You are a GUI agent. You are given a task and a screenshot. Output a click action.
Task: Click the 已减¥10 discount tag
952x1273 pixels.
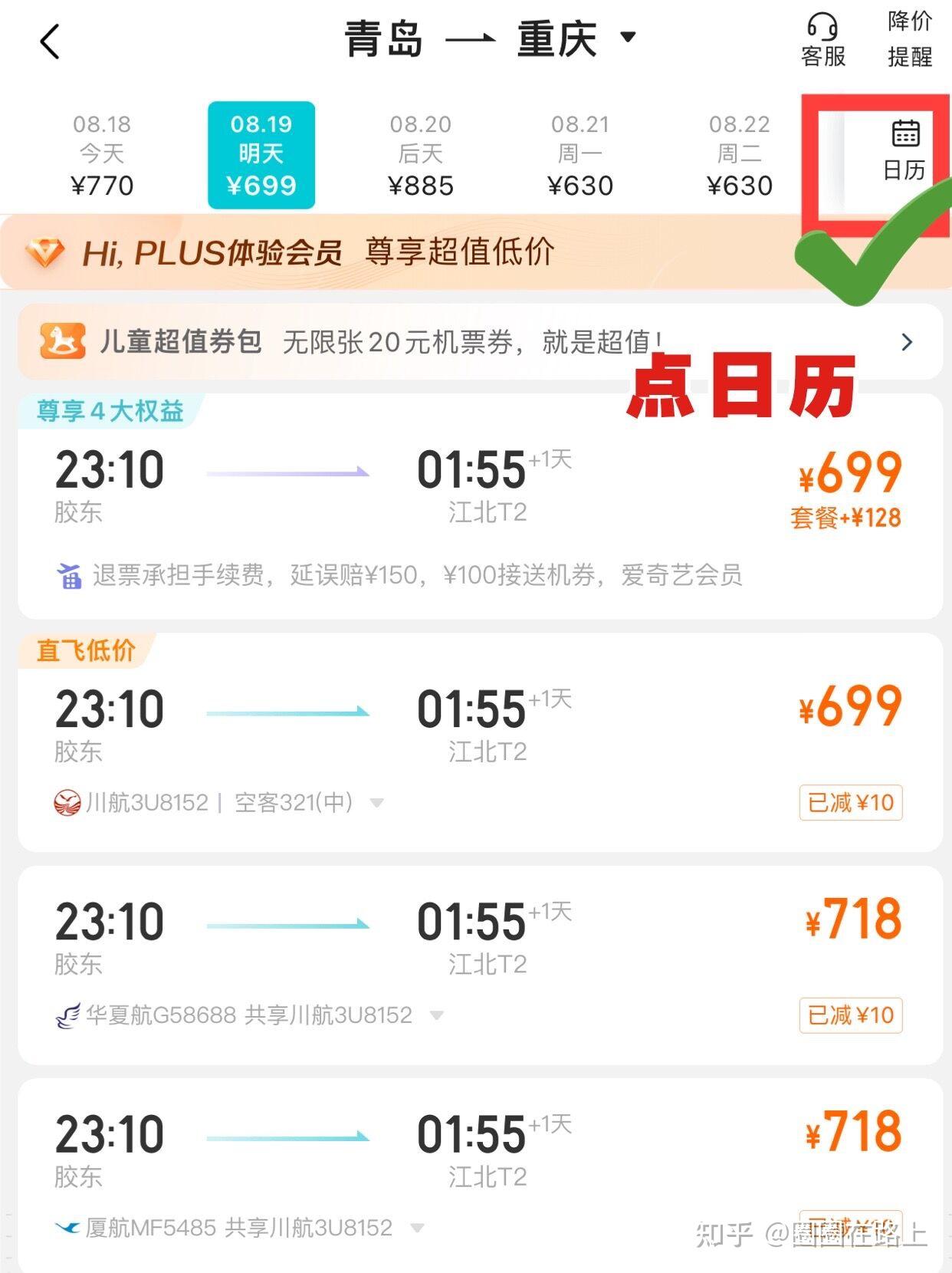[x=850, y=801]
